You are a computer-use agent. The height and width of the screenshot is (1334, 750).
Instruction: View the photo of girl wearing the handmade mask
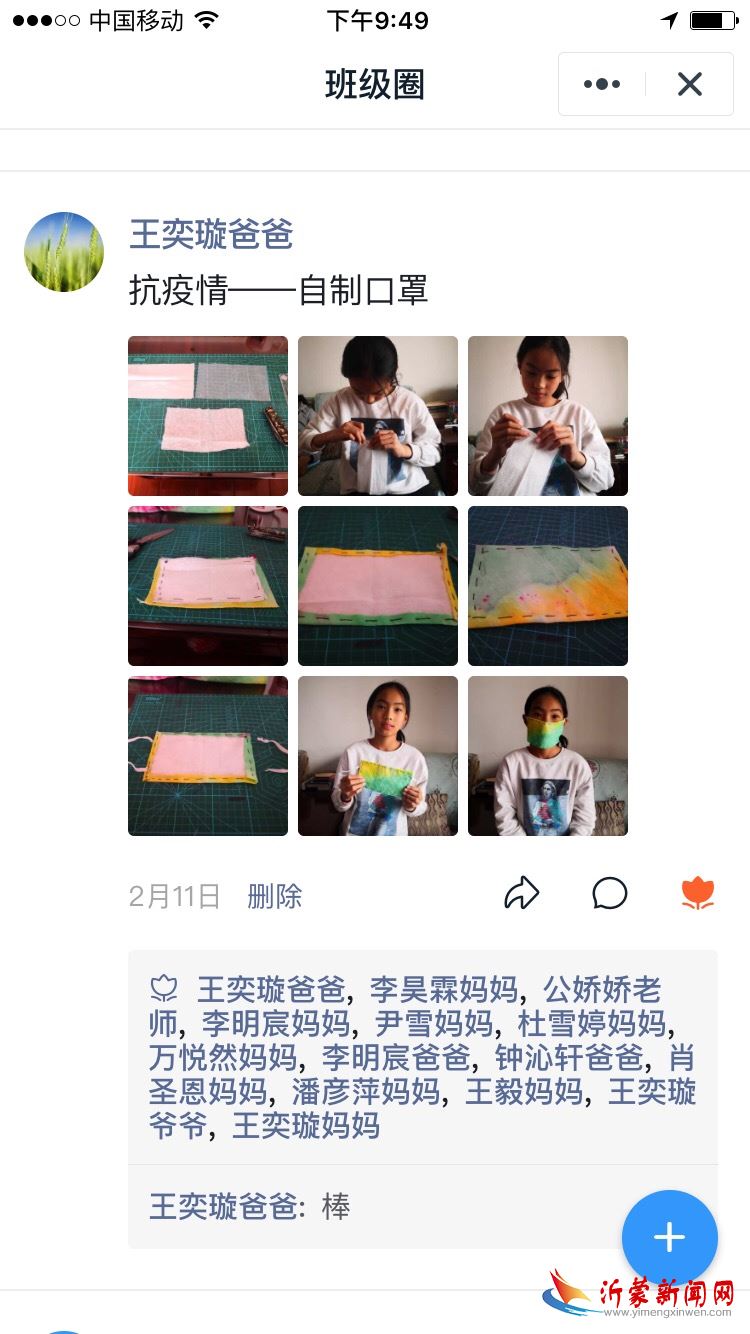coord(548,756)
